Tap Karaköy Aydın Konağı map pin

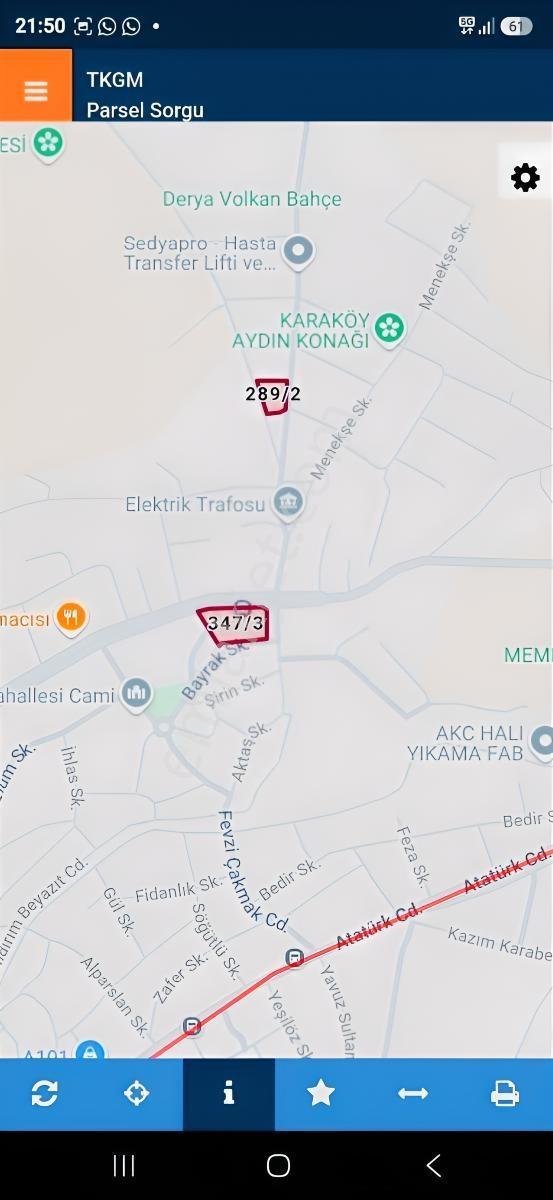pyautogui.click(x=389, y=327)
